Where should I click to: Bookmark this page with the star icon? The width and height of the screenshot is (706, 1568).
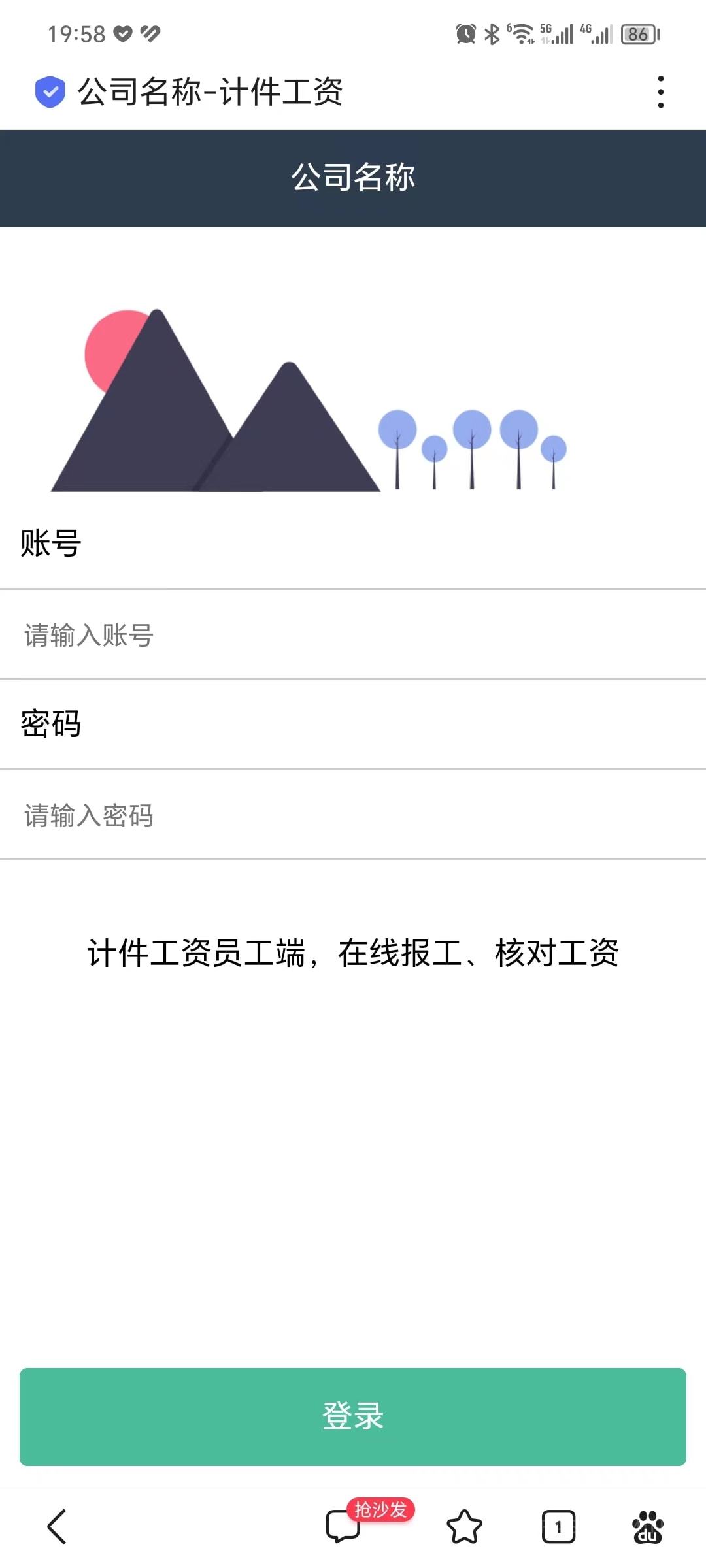[x=464, y=1527]
